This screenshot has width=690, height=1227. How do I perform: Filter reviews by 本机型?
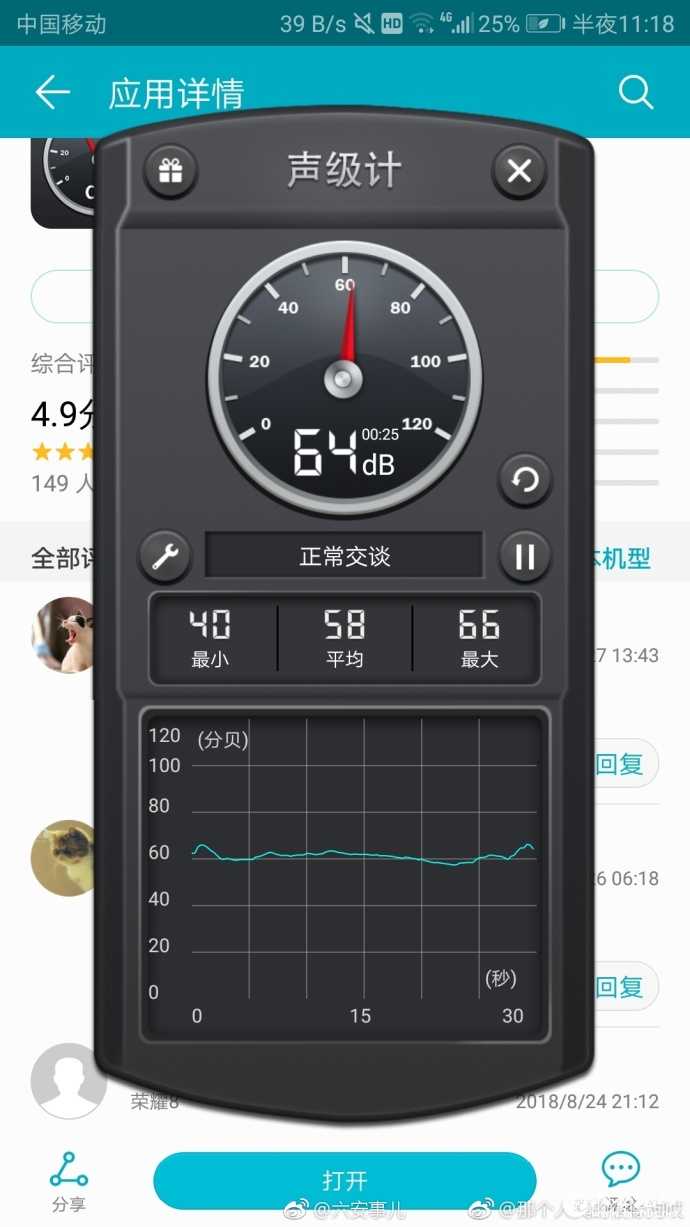(x=622, y=558)
